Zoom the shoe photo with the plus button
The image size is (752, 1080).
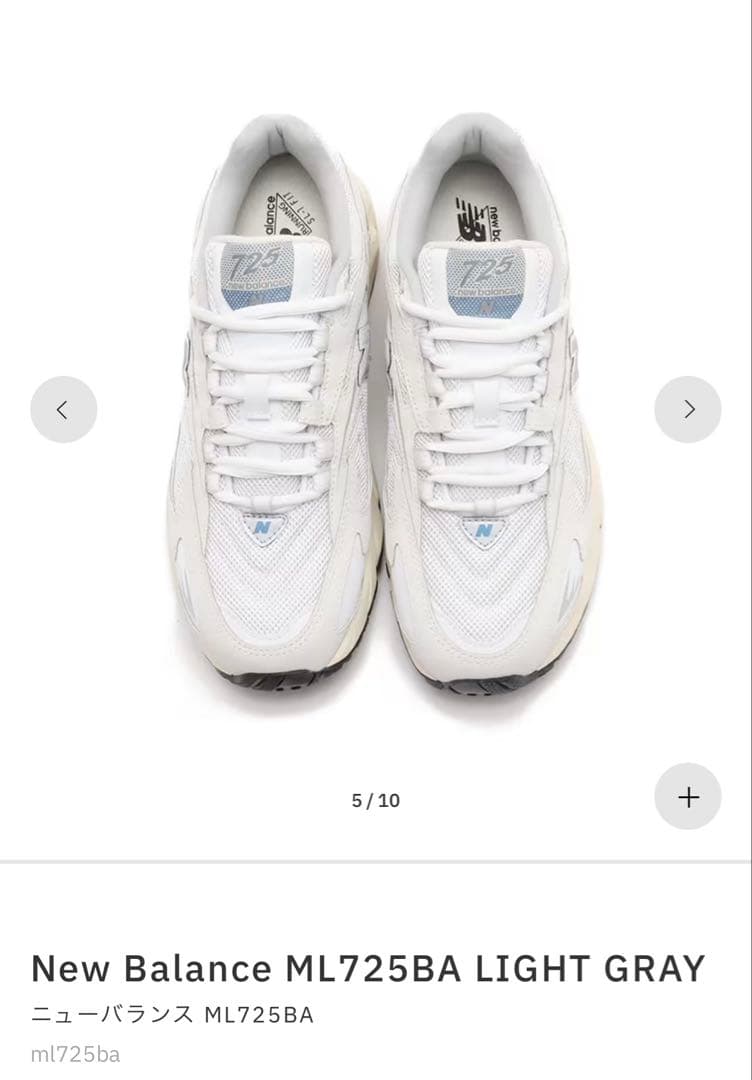point(688,796)
